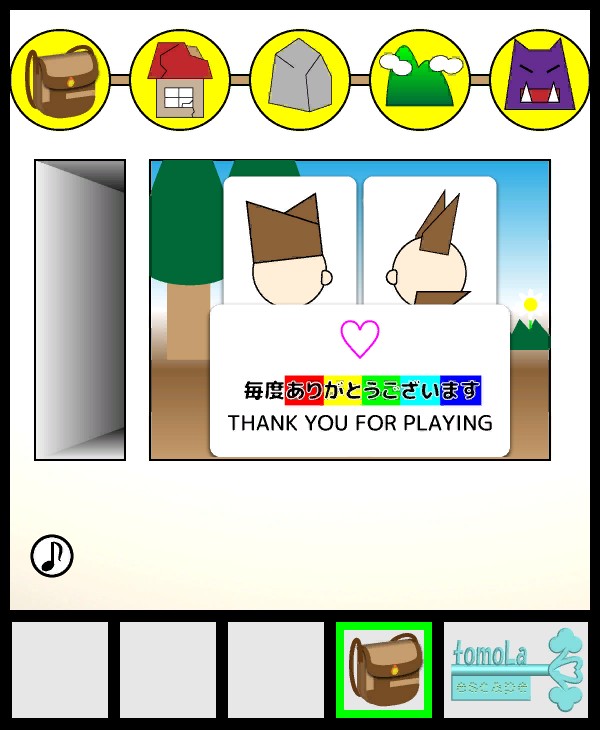The width and height of the screenshot is (600, 730).
Task: Select the purple monster stage
Action: tap(540, 79)
